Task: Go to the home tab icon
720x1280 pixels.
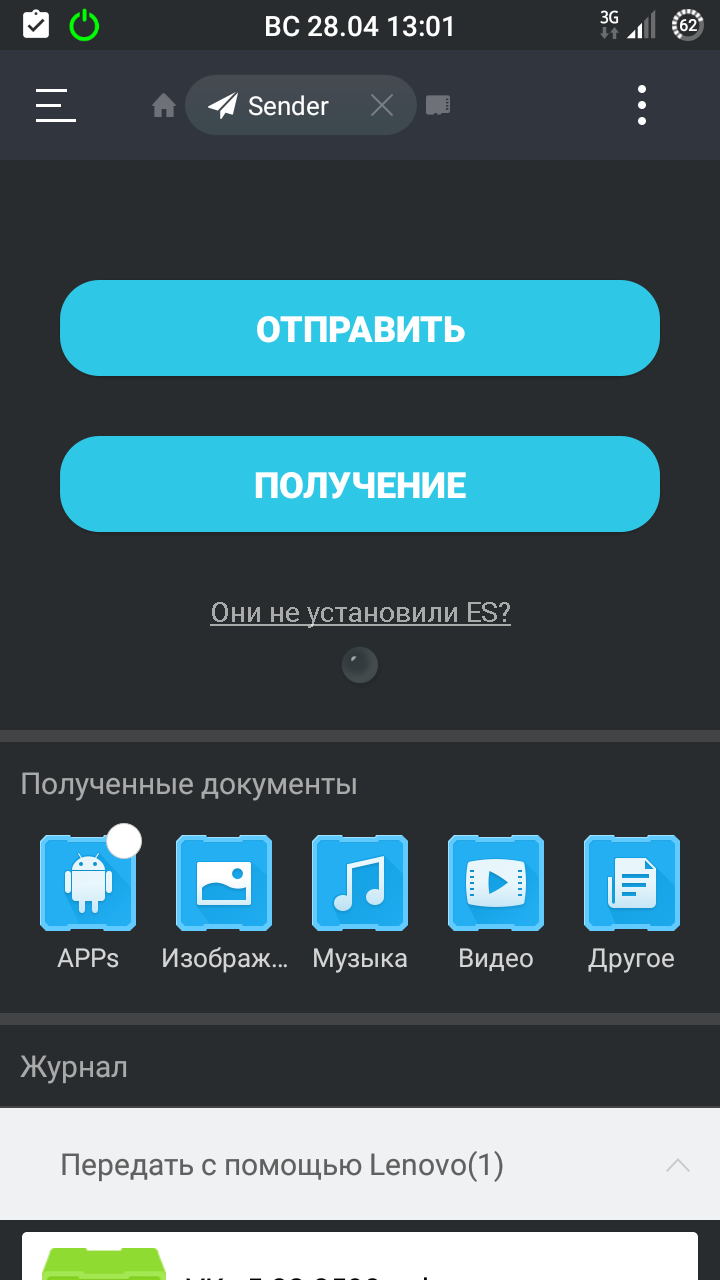Action: (164, 105)
